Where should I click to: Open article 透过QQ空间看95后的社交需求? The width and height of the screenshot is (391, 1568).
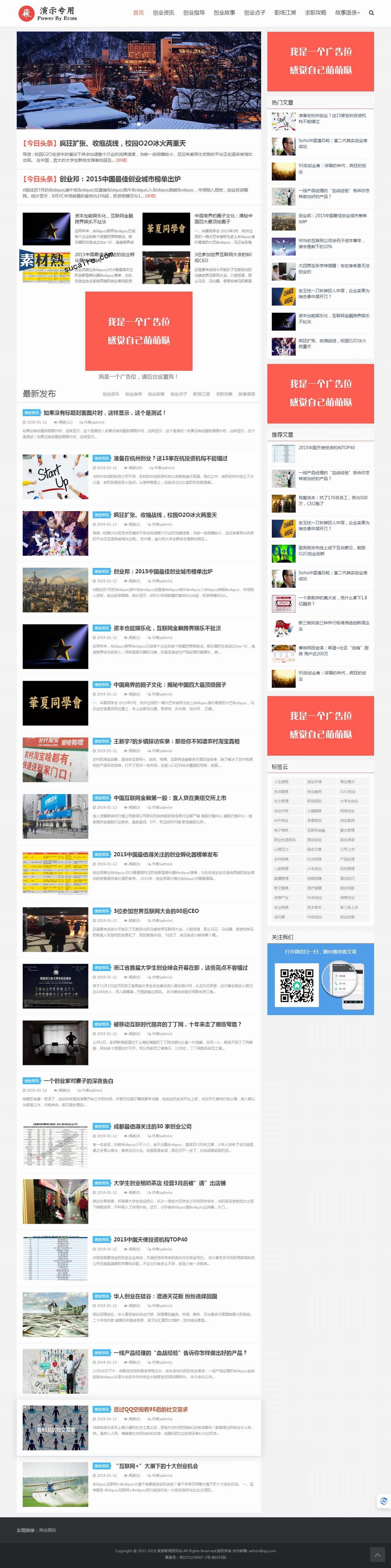(151, 1410)
